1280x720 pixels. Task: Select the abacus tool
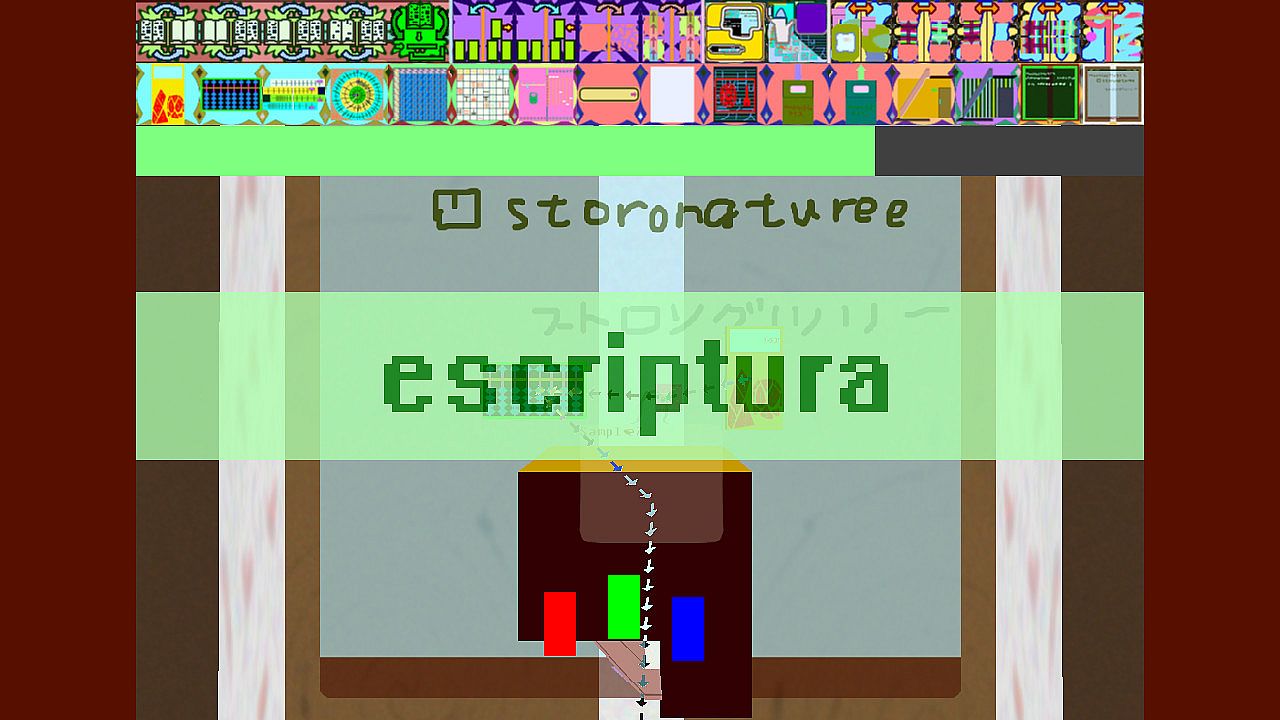(231, 96)
